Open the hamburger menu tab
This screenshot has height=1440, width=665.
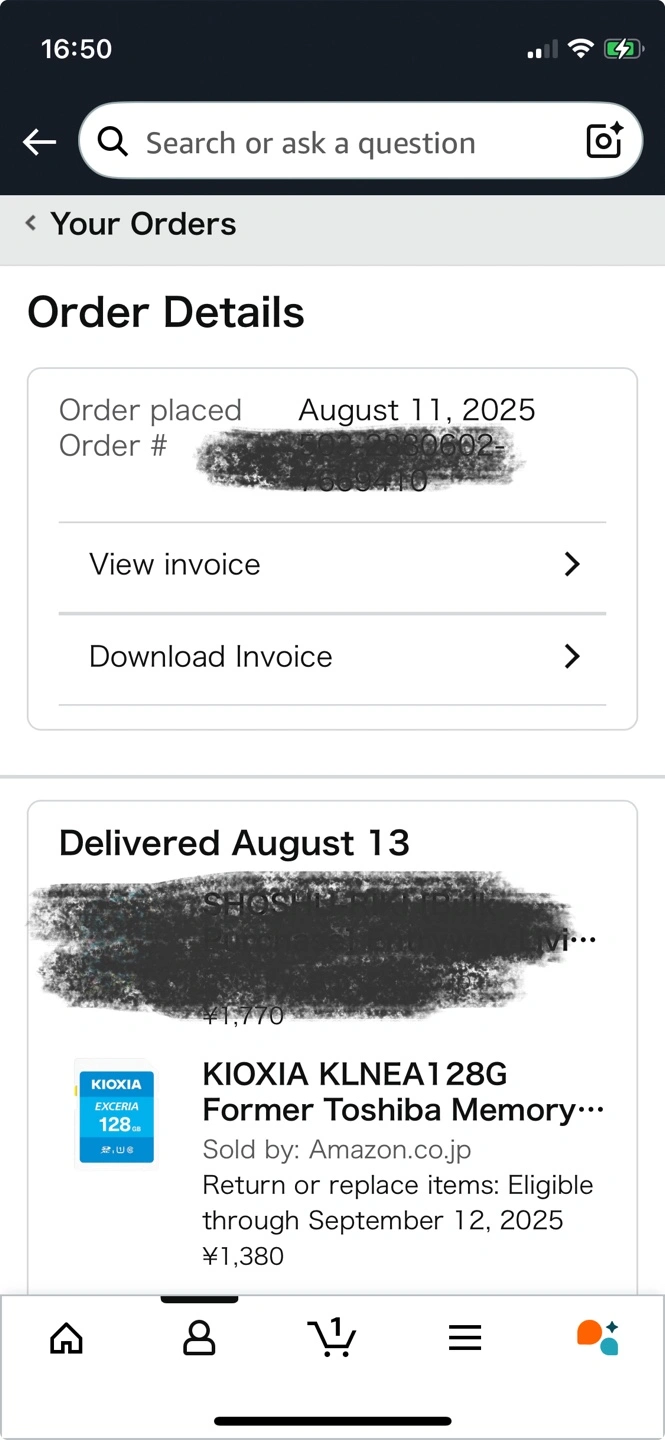click(465, 1337)
